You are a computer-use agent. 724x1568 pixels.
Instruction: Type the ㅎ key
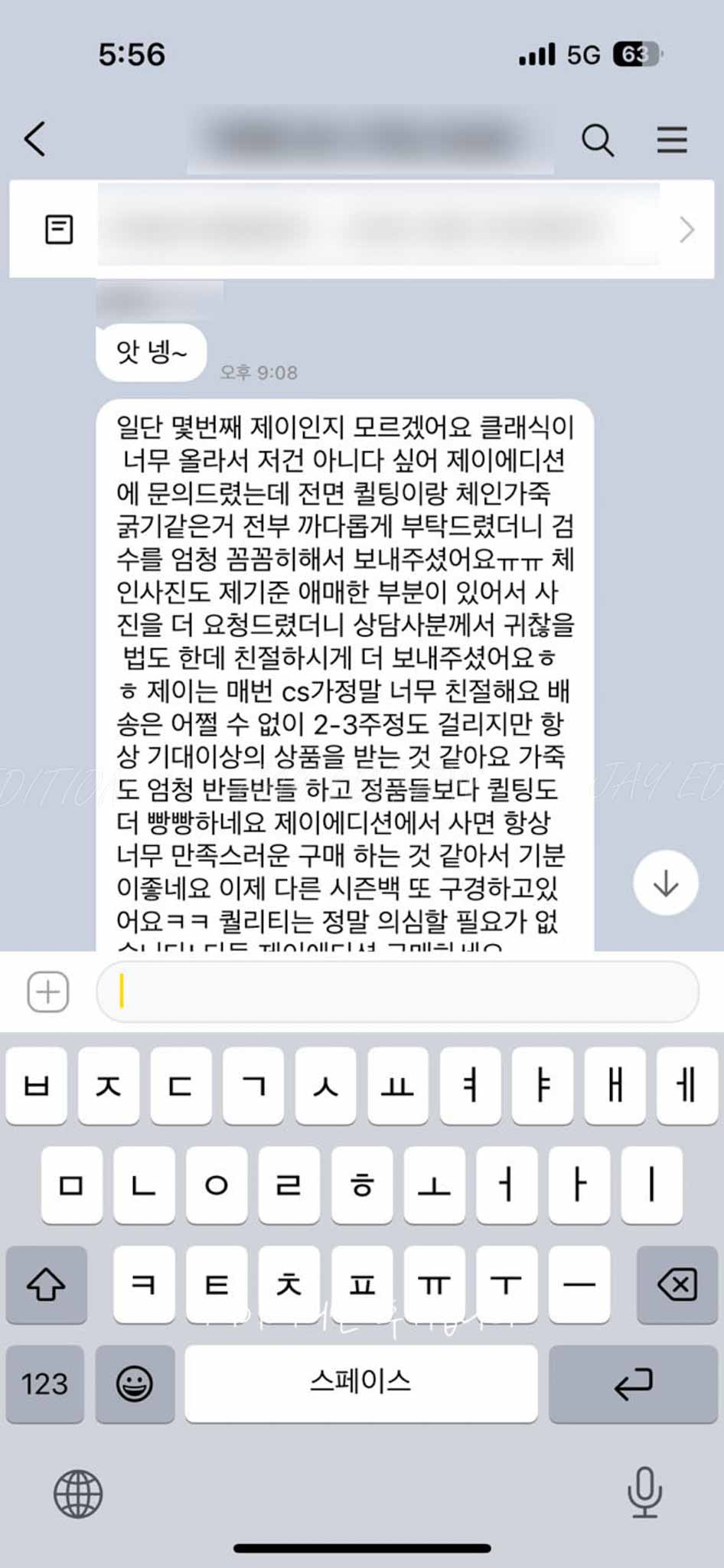[361, 1185]
